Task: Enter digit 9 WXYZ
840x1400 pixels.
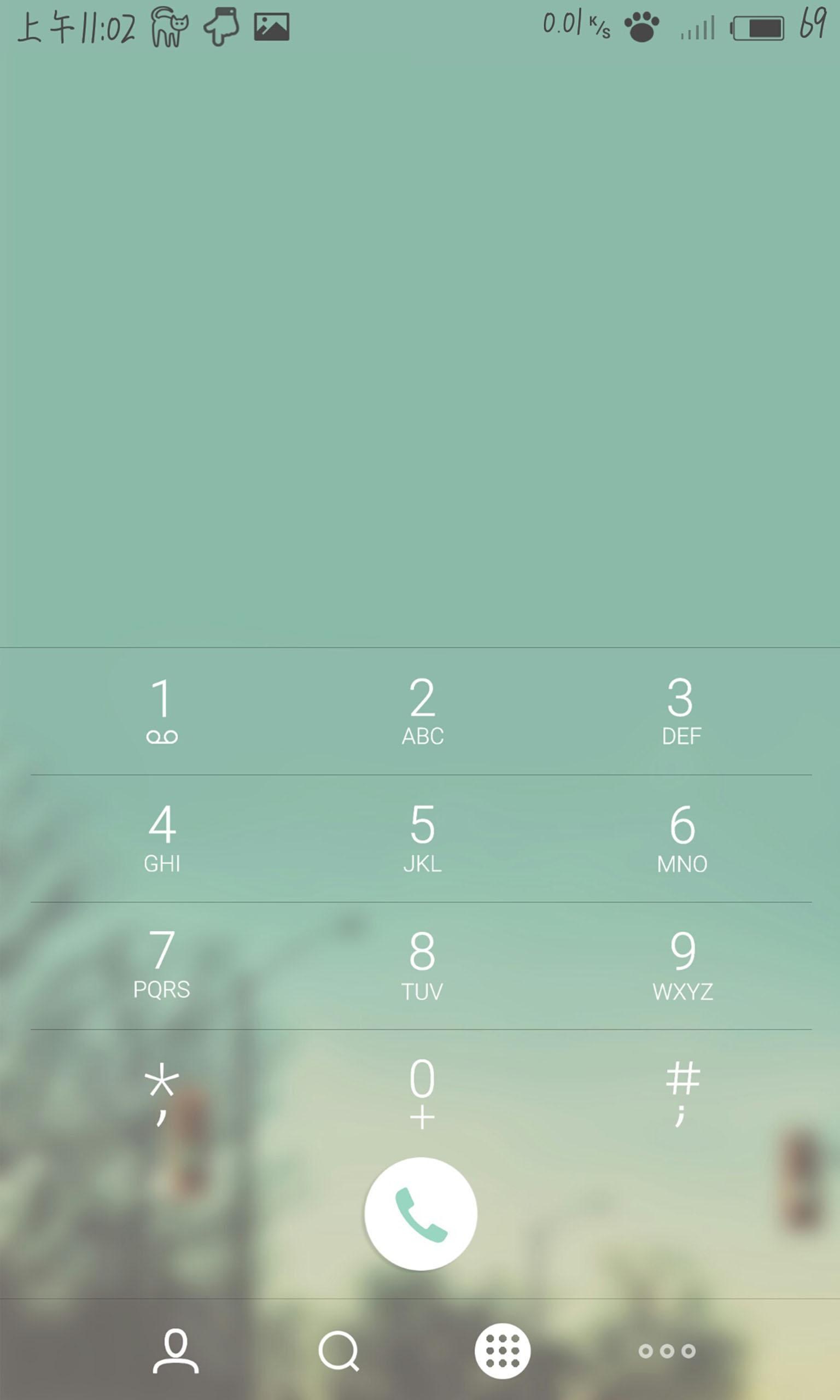Action: [681, 965]
